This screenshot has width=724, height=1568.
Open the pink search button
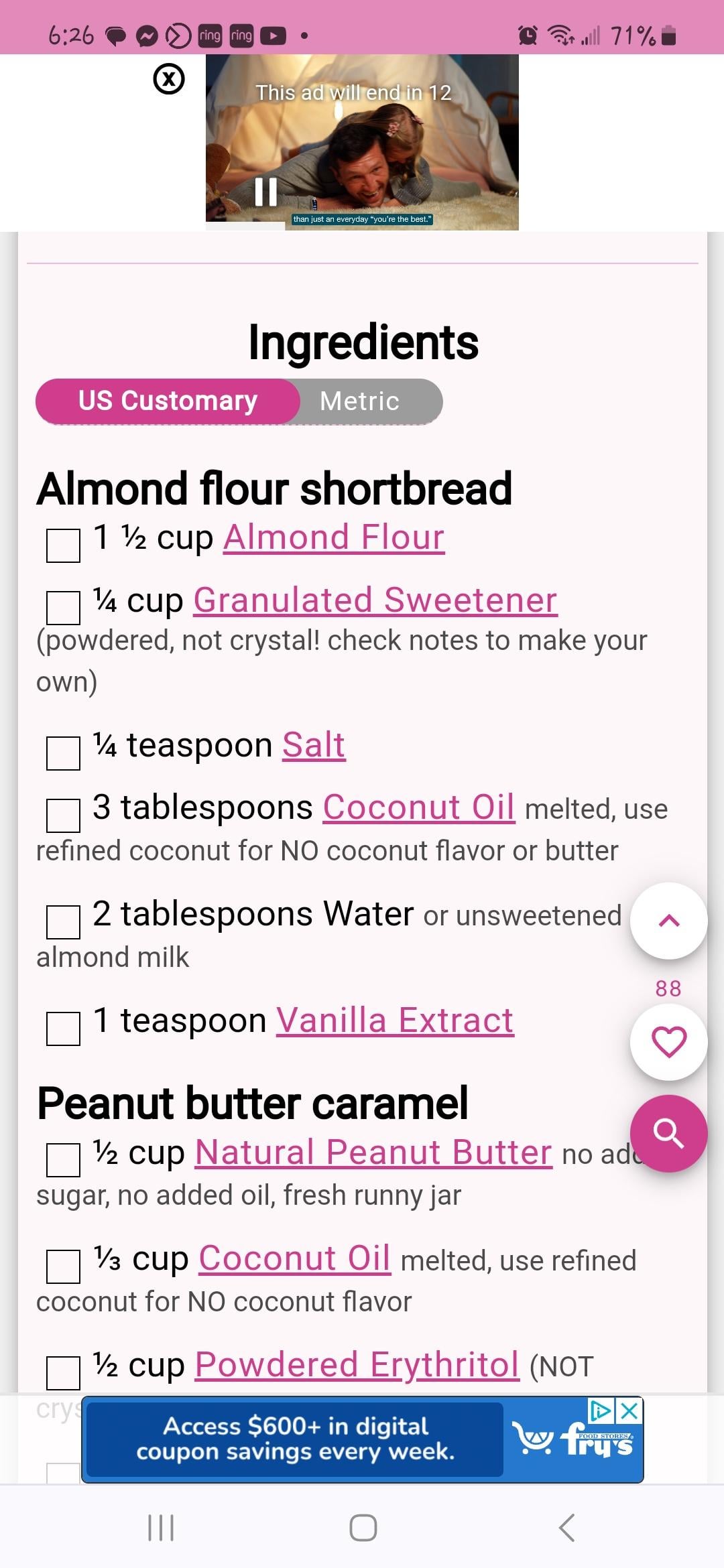pos(668,1133)
